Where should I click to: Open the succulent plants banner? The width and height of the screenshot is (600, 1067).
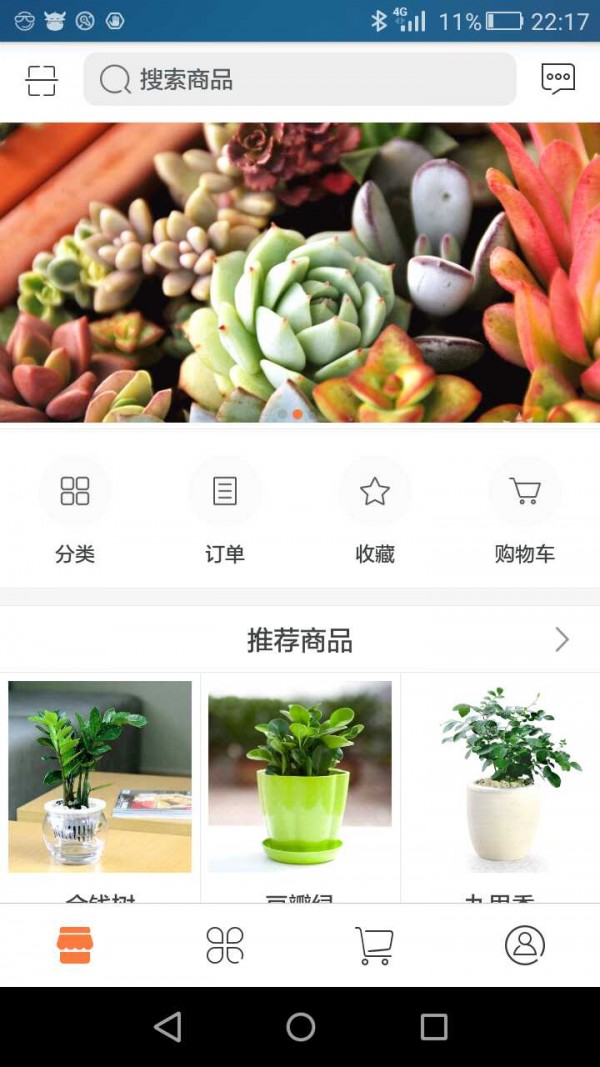click(300, 272)
